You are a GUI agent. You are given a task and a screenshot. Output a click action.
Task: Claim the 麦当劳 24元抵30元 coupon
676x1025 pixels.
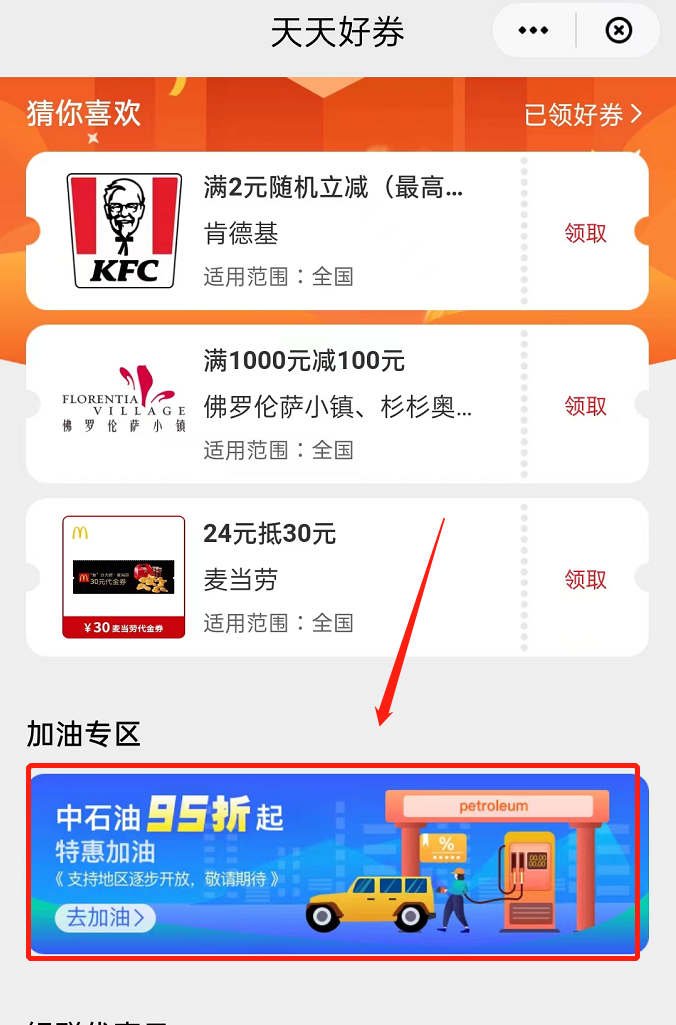tap(585, 579)
